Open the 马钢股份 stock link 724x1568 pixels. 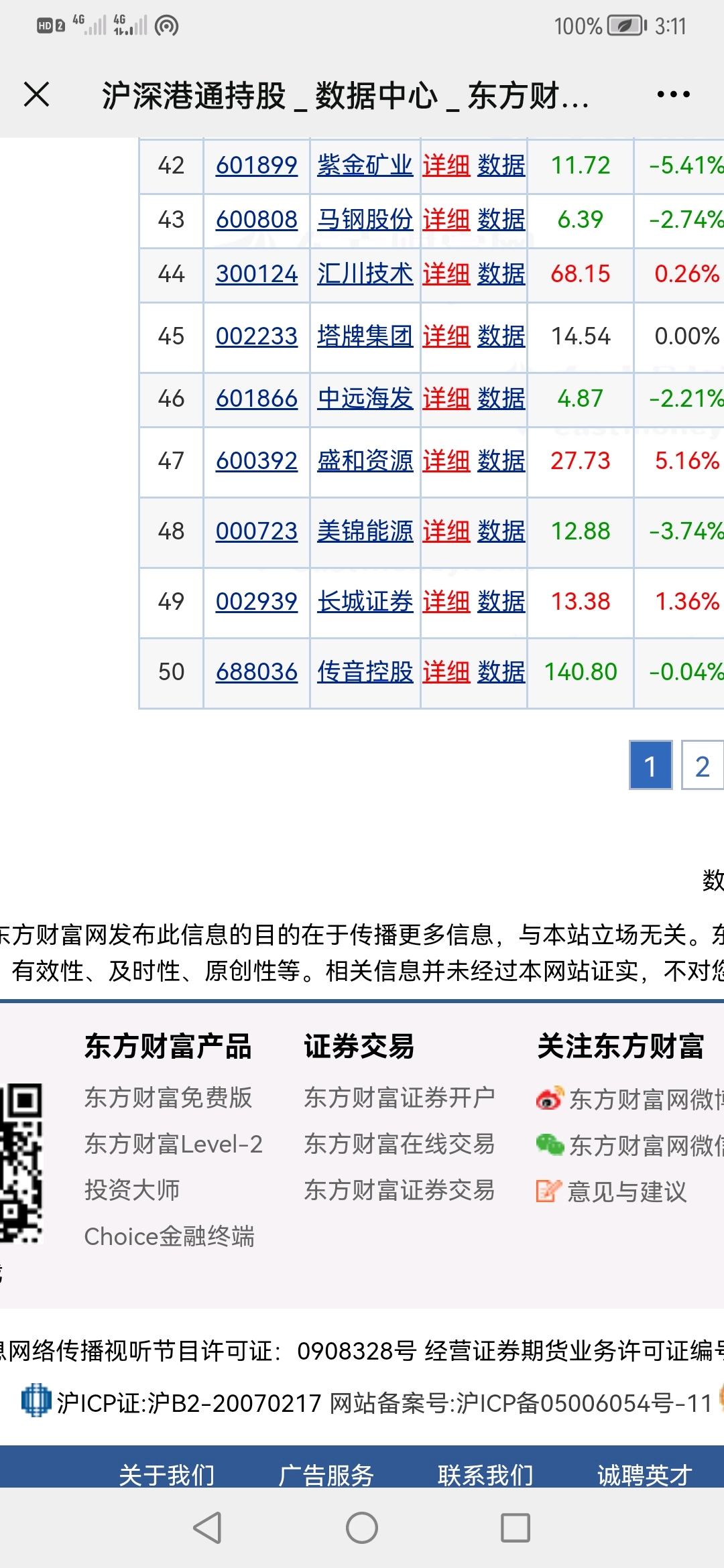(365, 219)
